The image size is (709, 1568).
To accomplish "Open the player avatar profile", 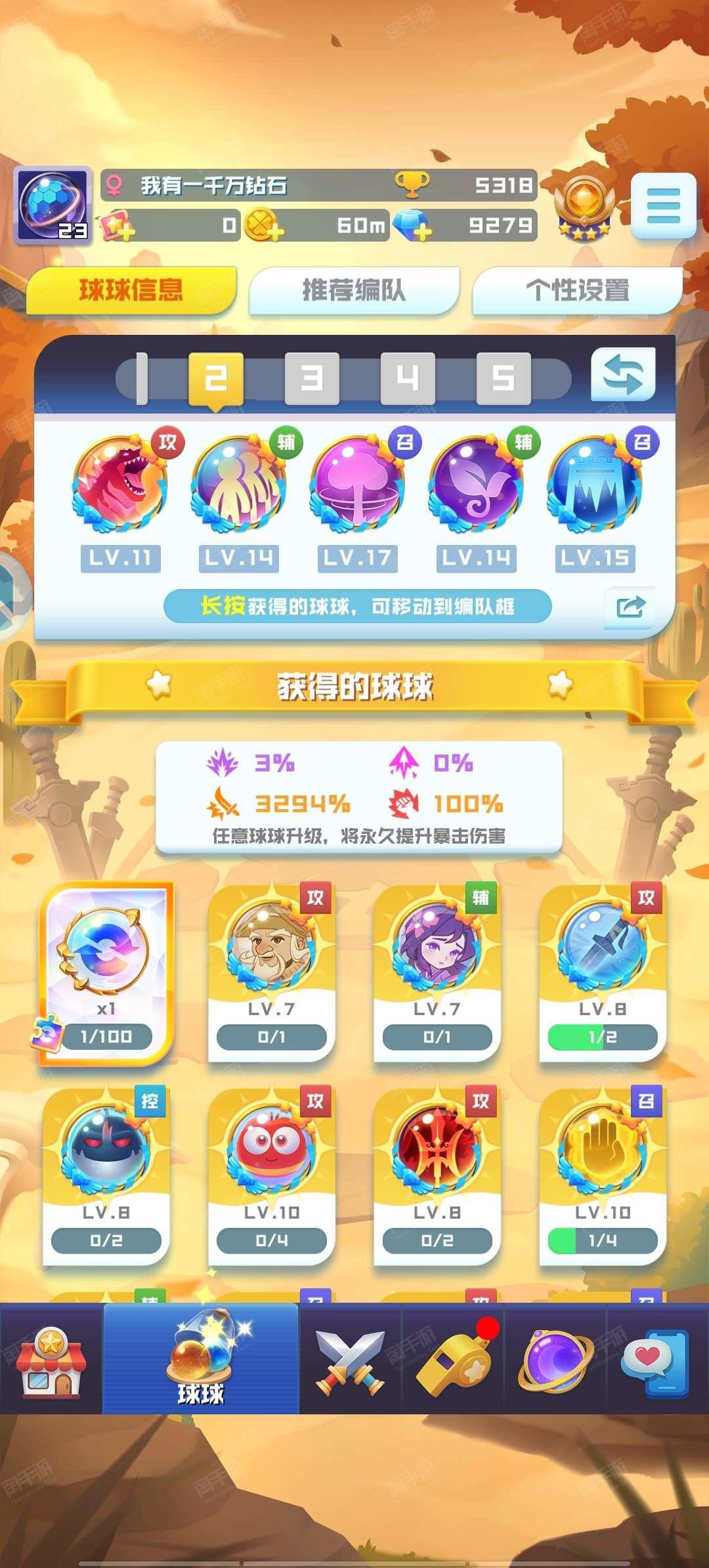I will click(x=53, y=205).
